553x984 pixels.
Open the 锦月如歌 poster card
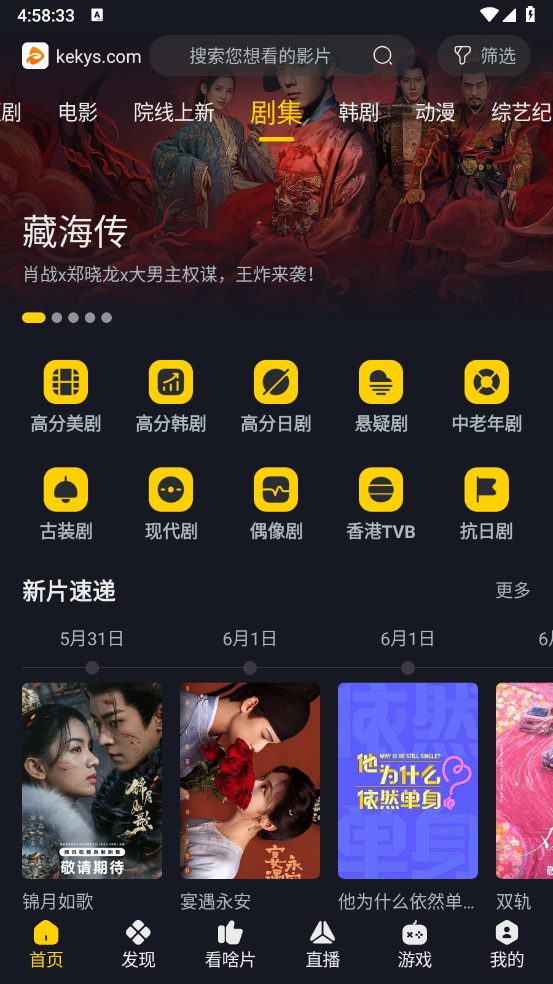point(92,797)
